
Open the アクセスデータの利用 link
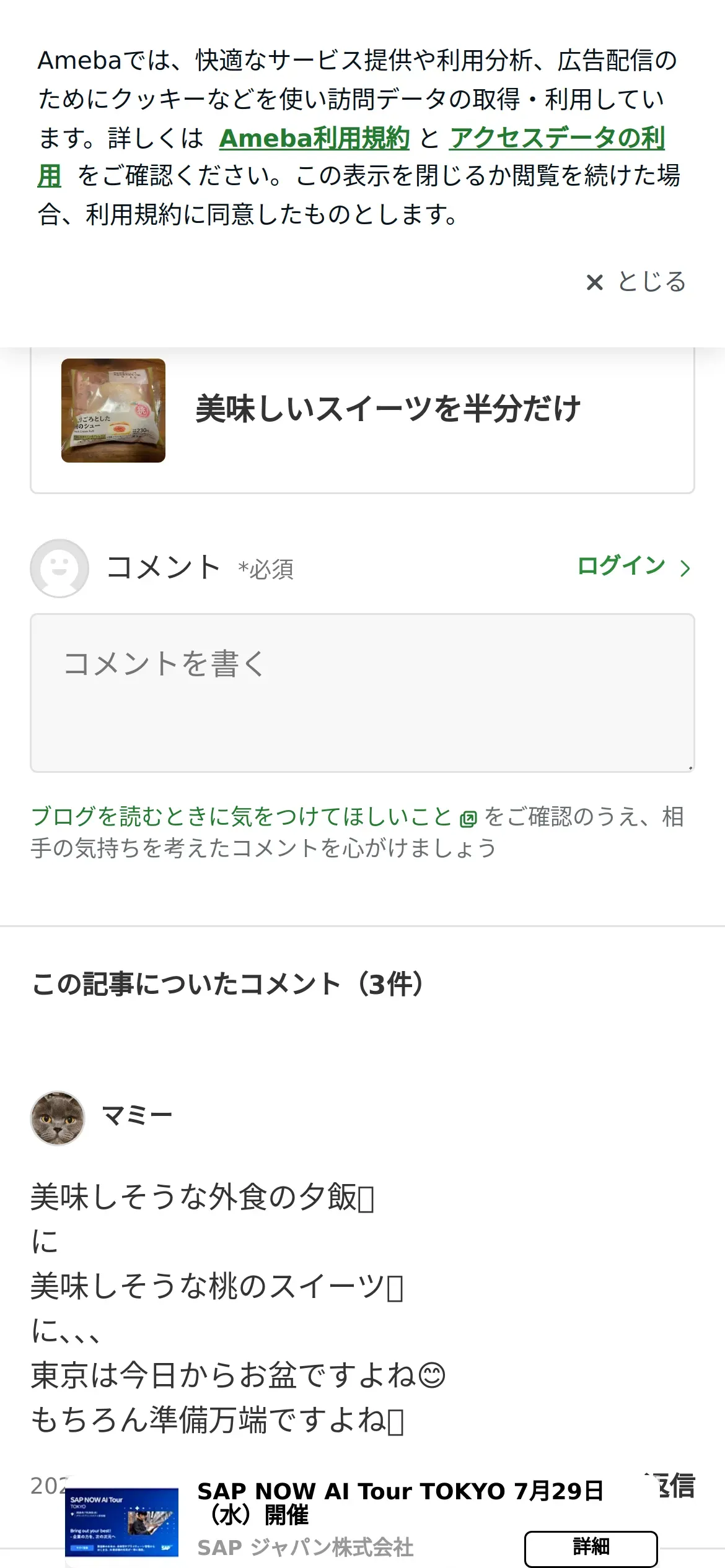[x=556, y=137]
